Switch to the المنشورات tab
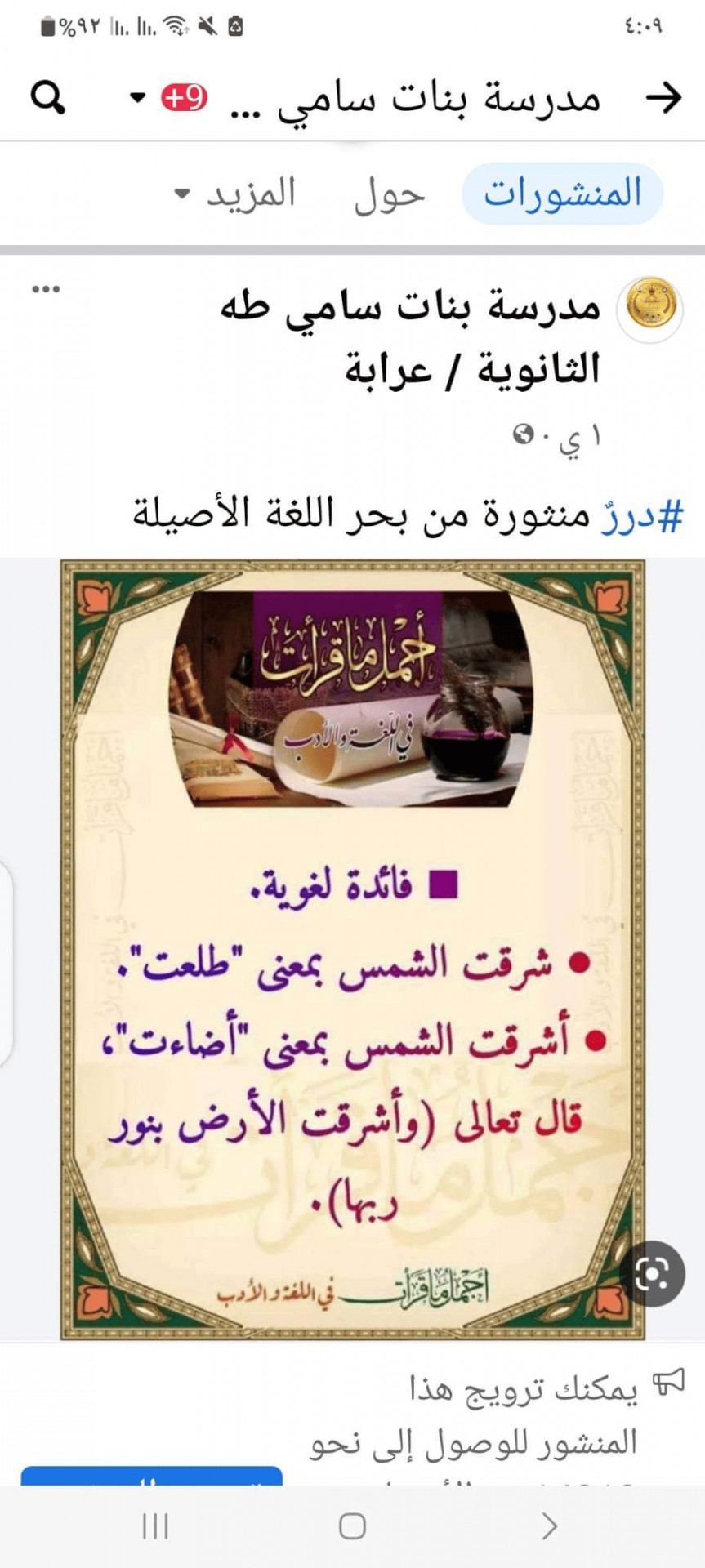Screen dimensions: 705x1568 (x=563, y=194)
